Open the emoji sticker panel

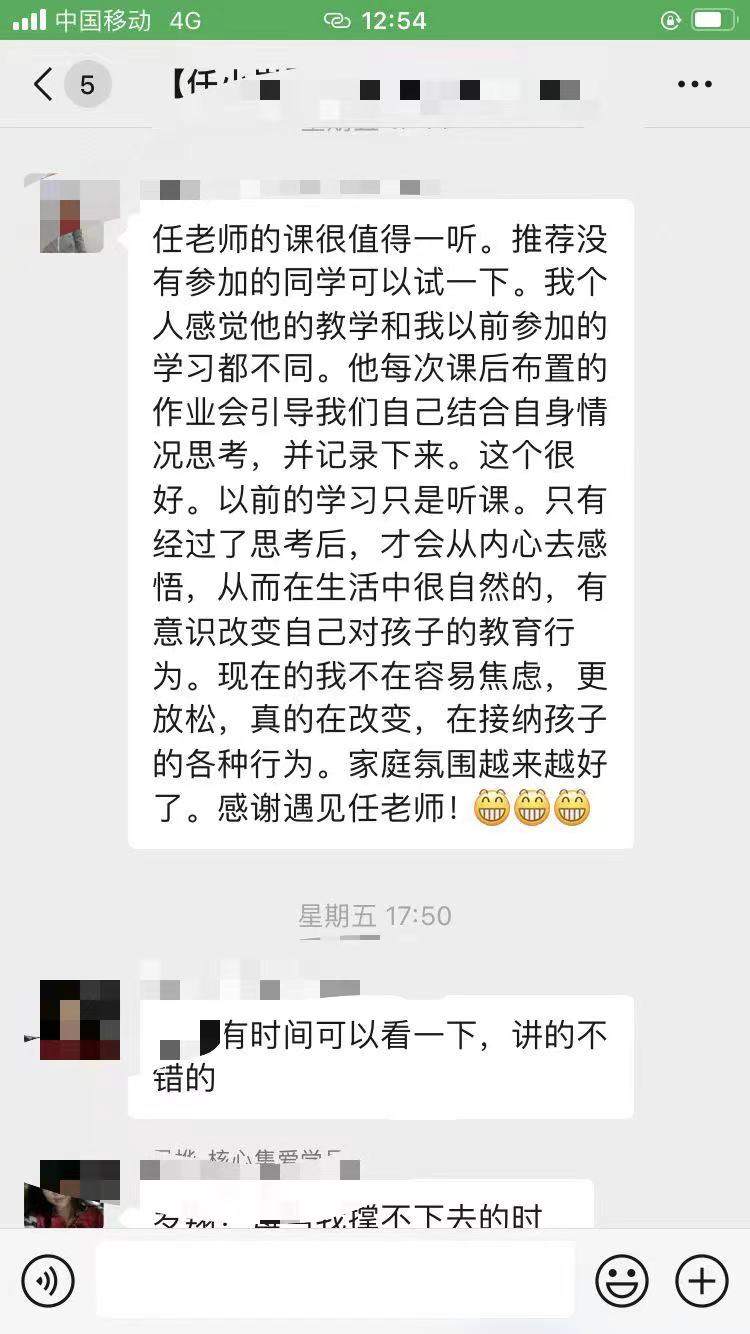click(x=622, y=1280)
